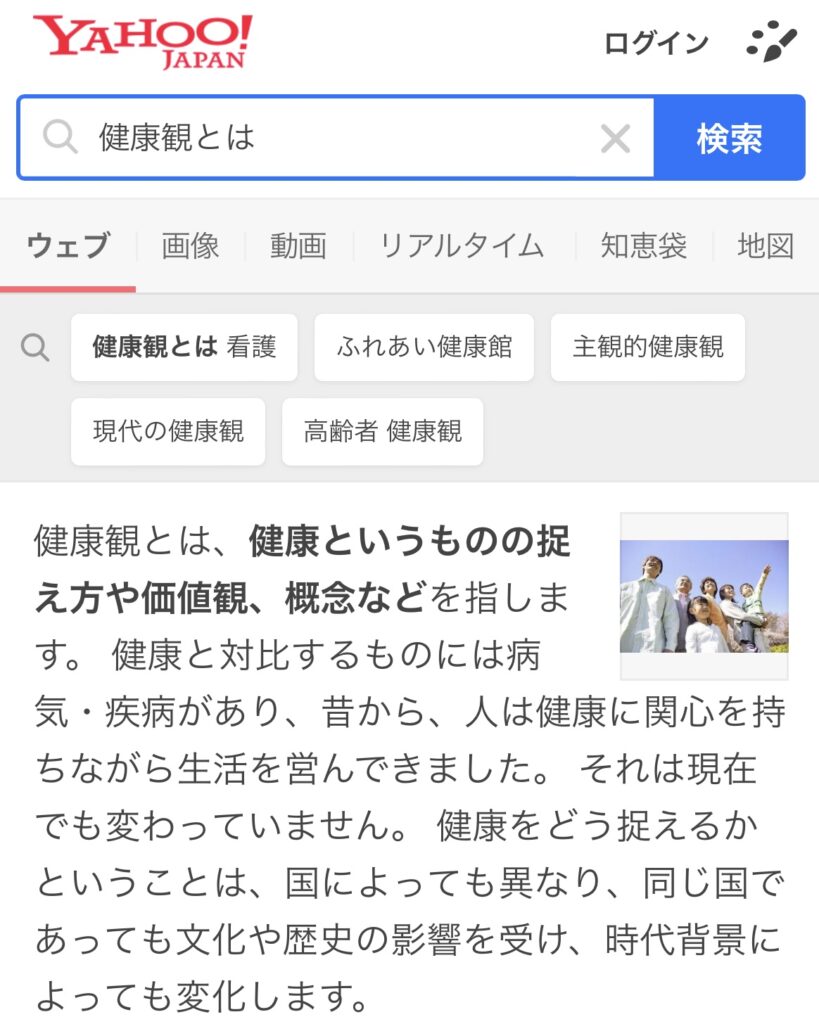819x1024 pixels.
Task: Tap the search field containing 健康観とは
Action: coord(330,138)
